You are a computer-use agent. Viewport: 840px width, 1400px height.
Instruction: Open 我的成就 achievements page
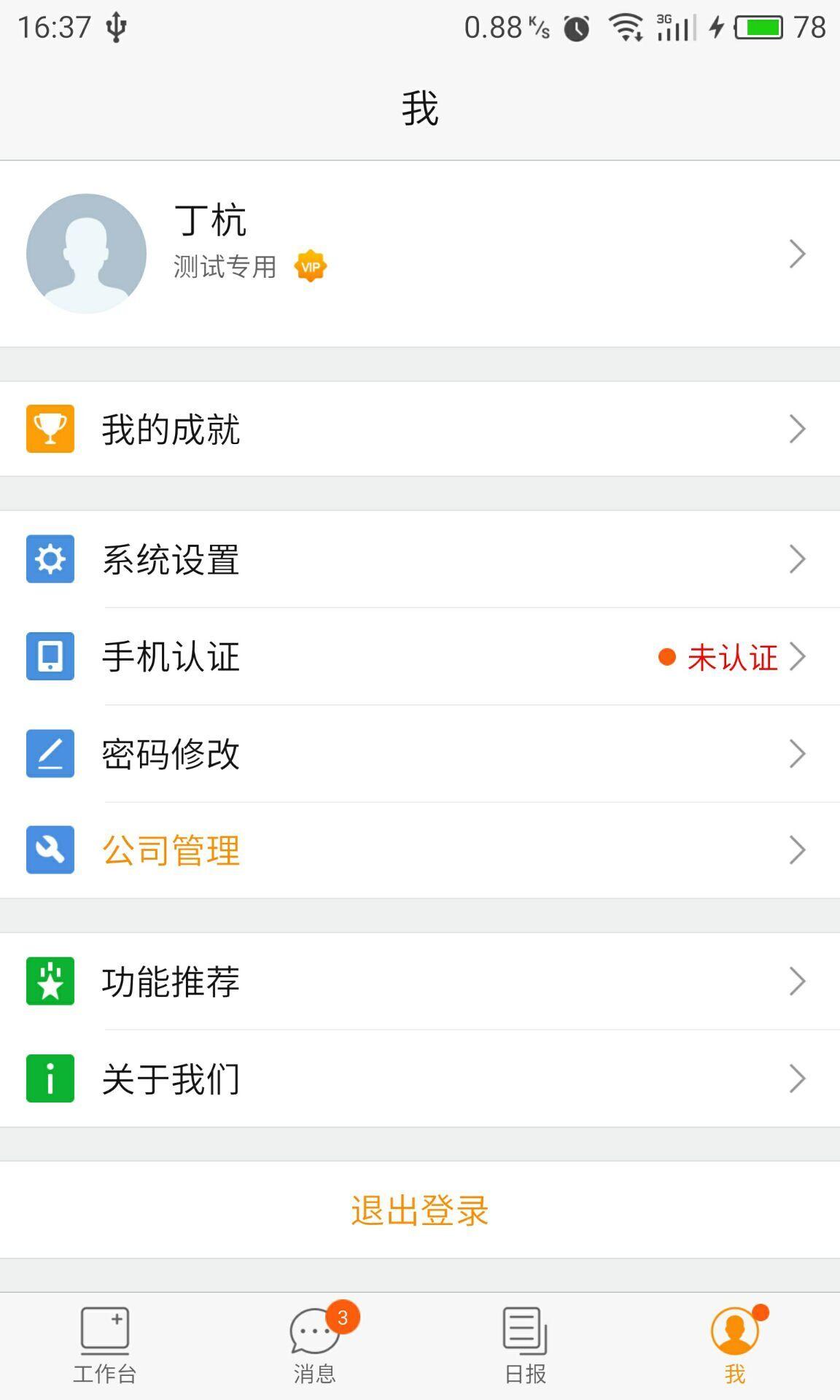419,429
